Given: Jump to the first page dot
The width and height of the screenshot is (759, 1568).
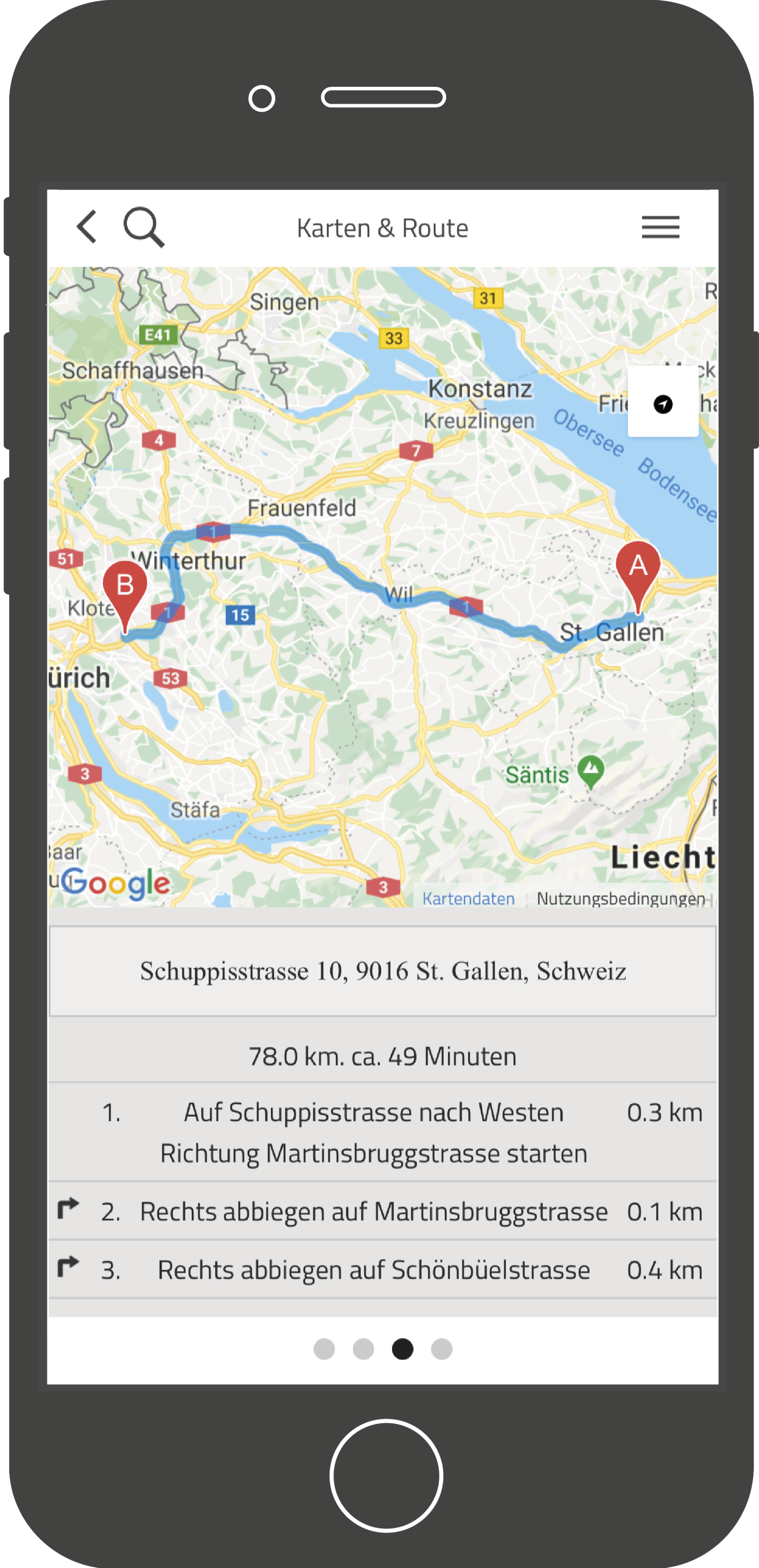Looking at the screenshot, I should tap(324, 1349).
